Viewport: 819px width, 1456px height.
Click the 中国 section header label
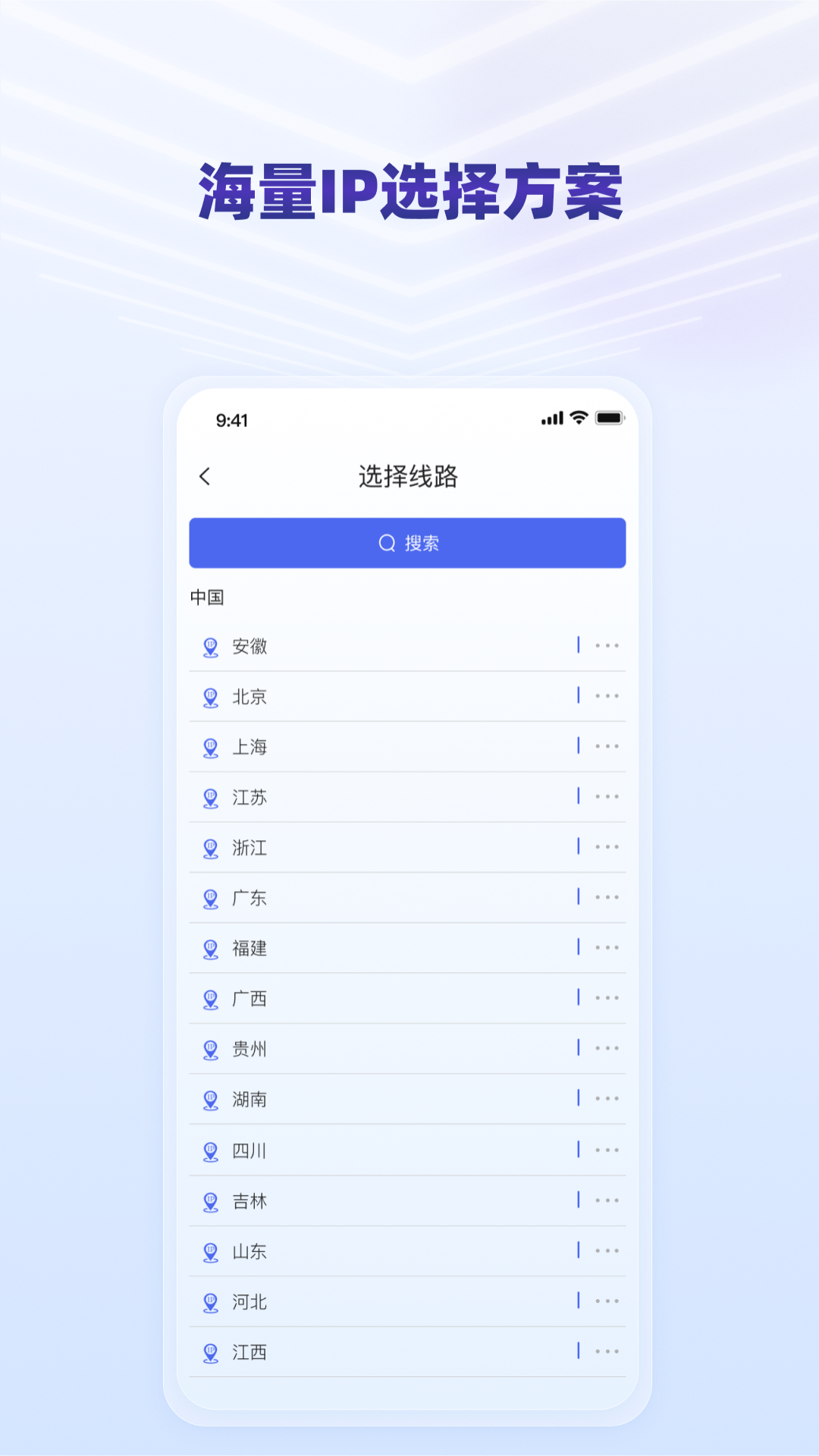tap(205, 597)
